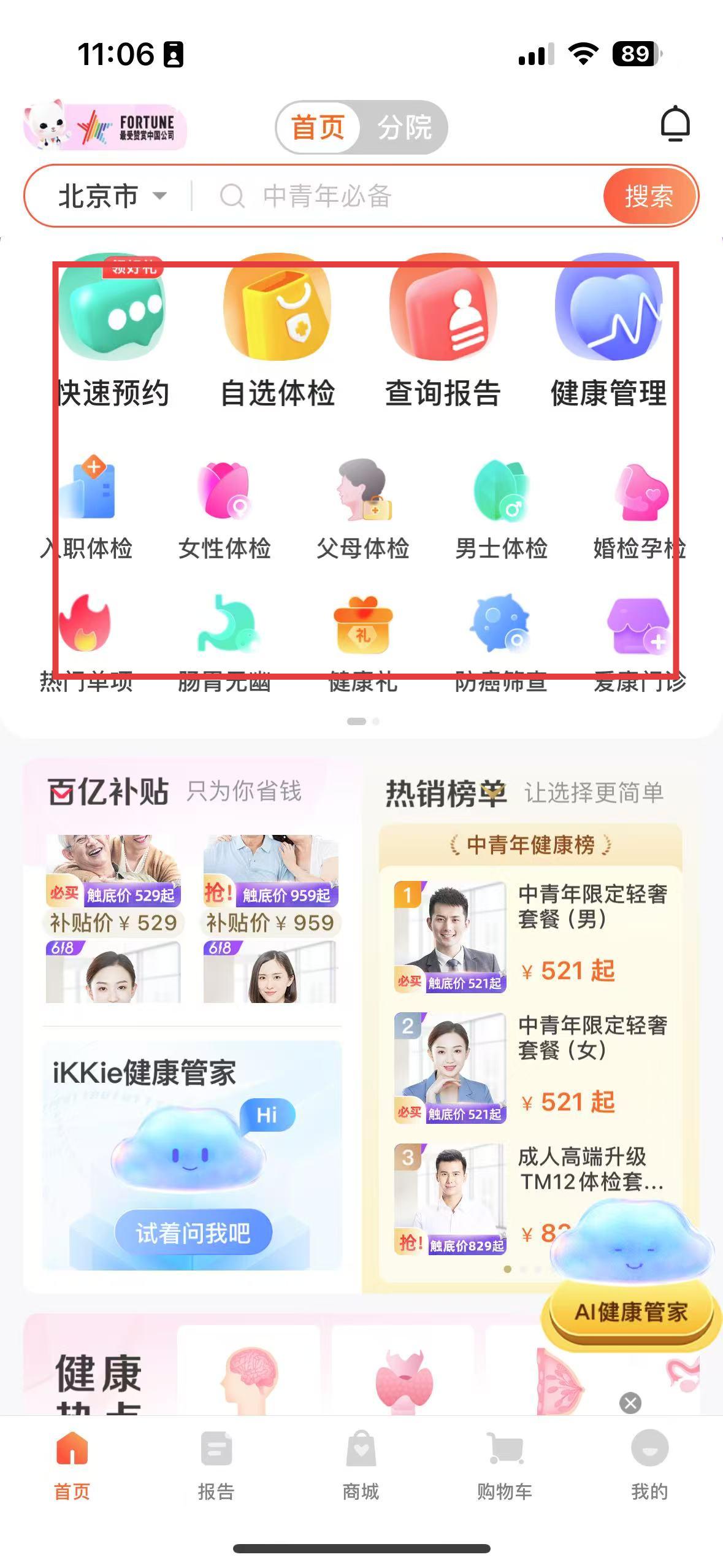Launch the floating AI健康管家 assistant
723x1568 pixels.
(x=632, y=1312)
